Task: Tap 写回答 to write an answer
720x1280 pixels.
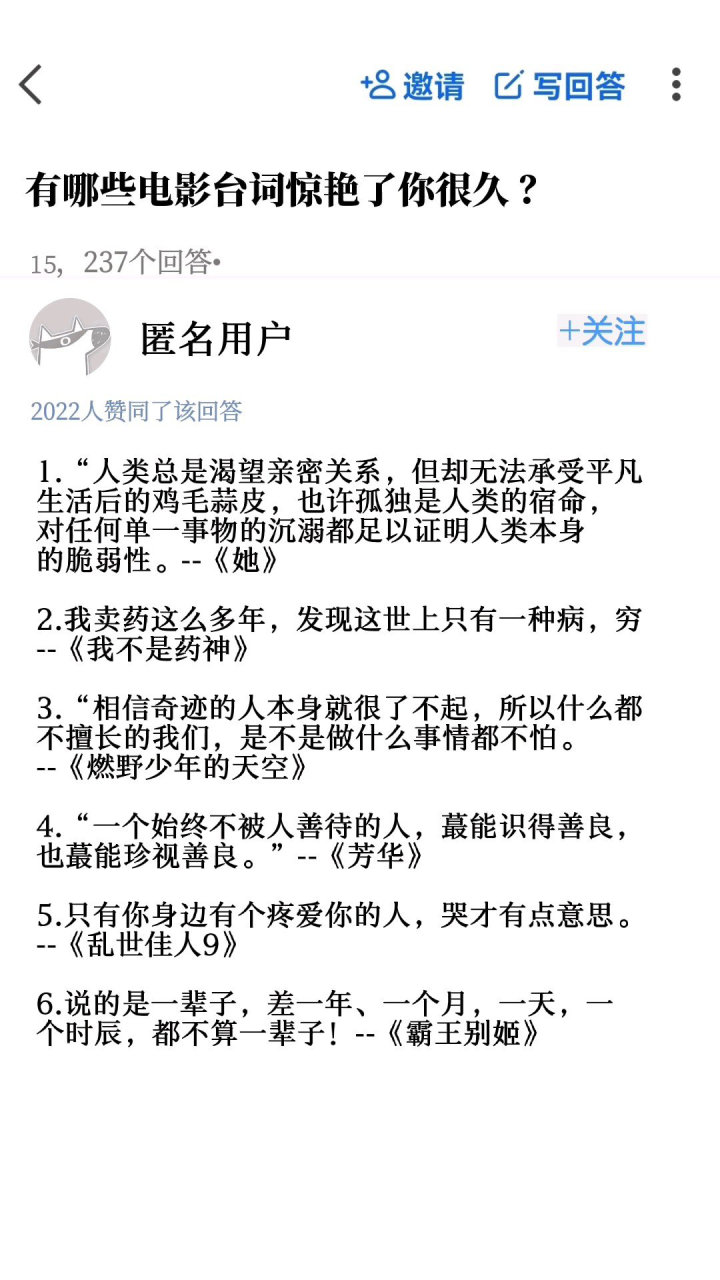Action: 560,86
